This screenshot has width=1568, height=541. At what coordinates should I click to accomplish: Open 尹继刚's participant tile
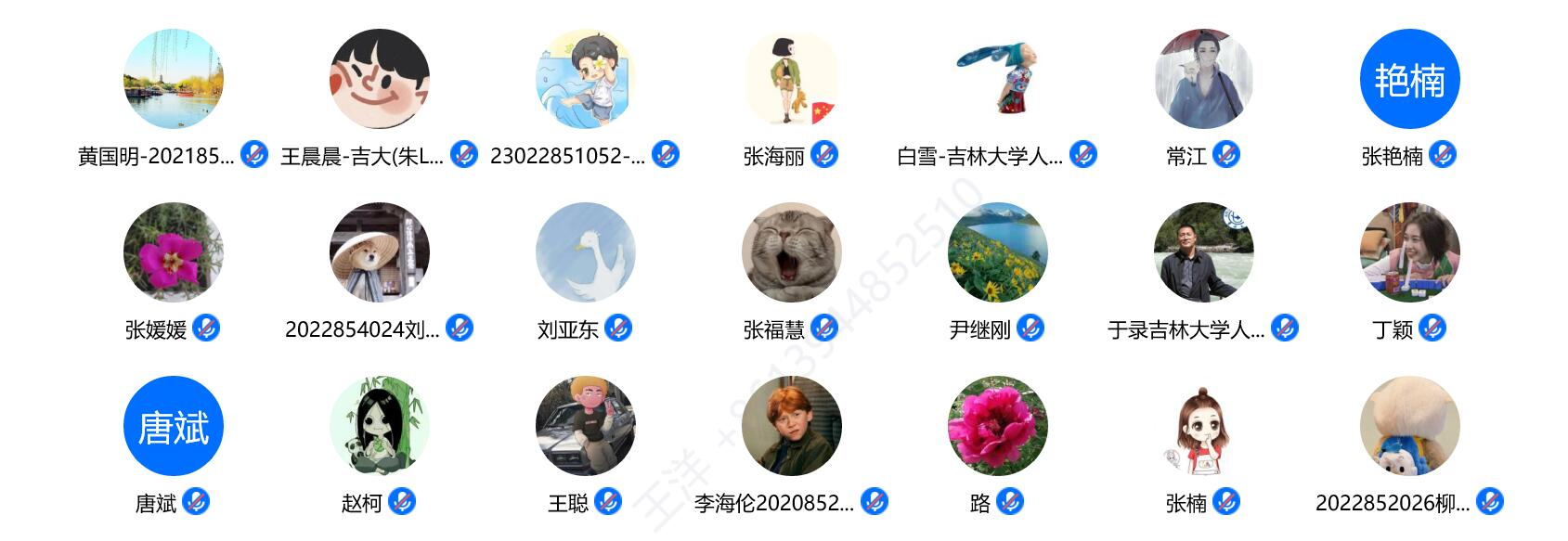(x=997, y=252)
